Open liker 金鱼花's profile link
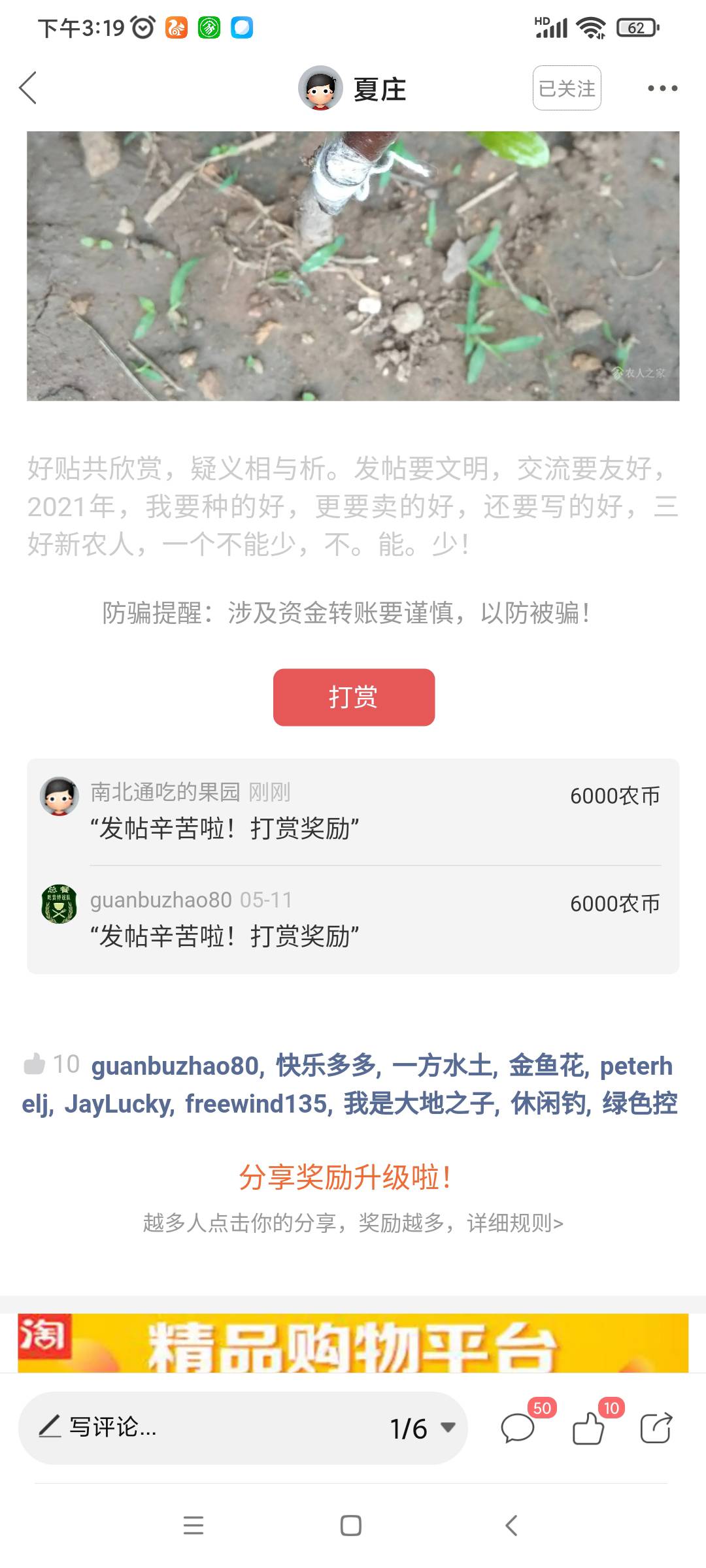The image size is (706, 1568). [x=546, y=1065]
